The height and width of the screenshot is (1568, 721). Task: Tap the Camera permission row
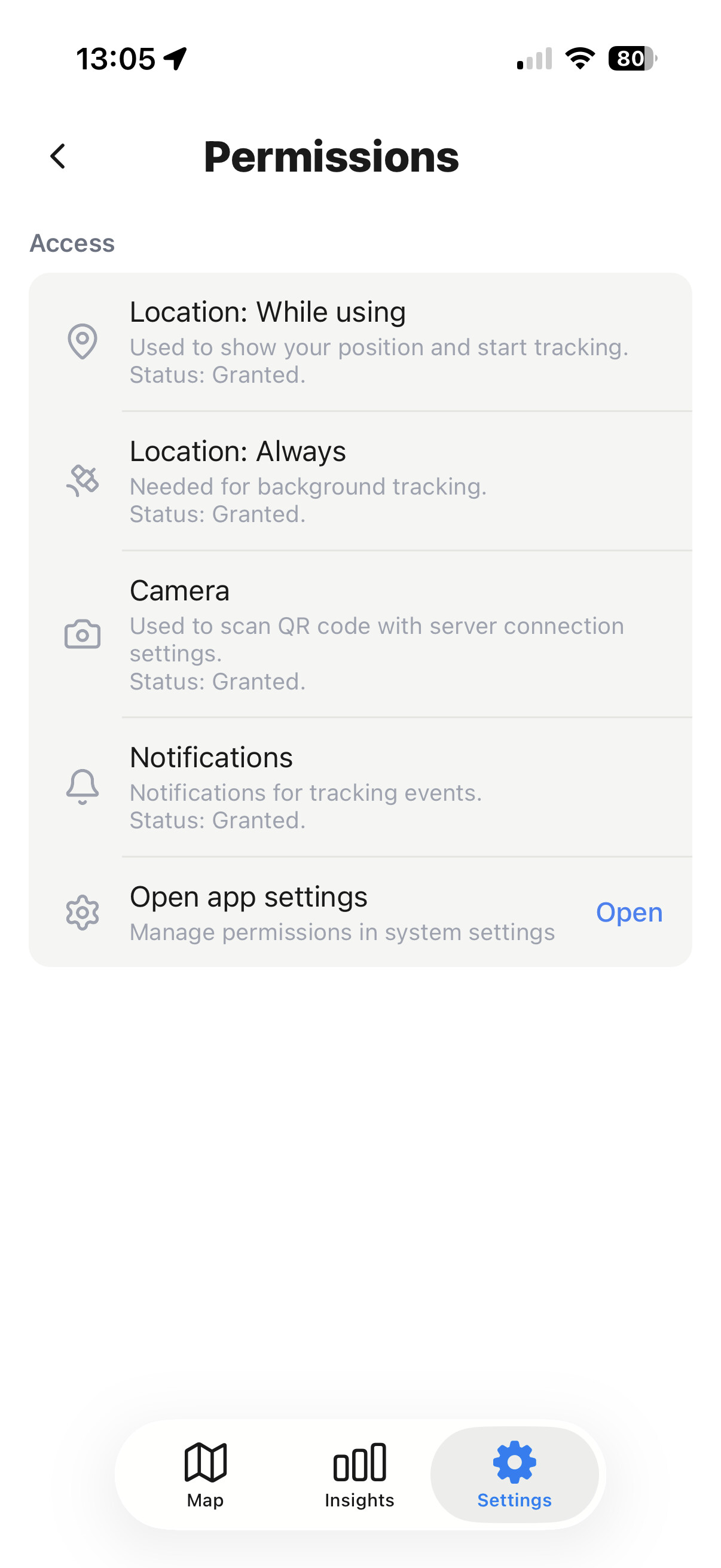tap(360, 634)
